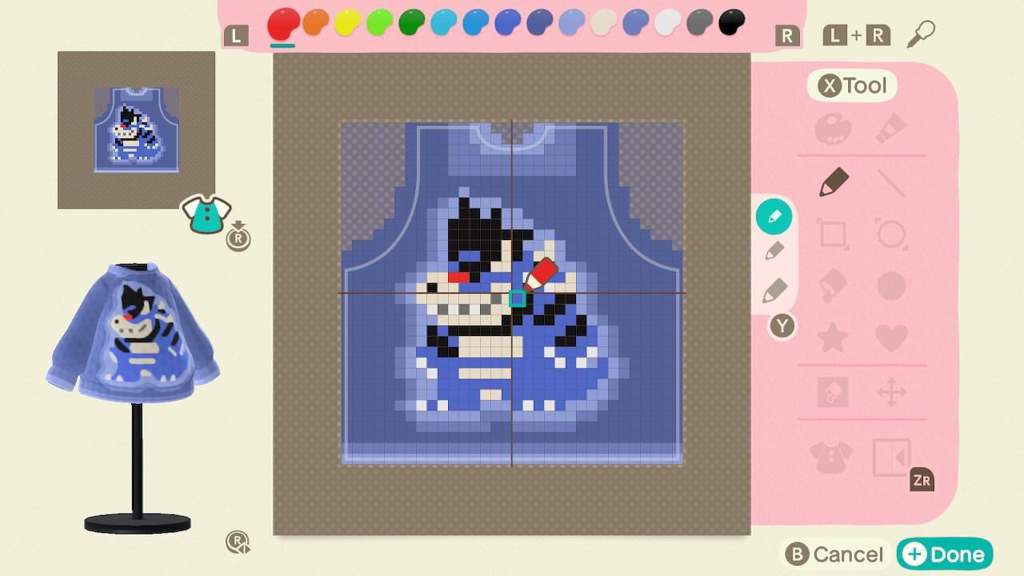This screenshot has width=1024, height=576.
Task: Open the eyedropper color picker
Action: click(920, 36)
